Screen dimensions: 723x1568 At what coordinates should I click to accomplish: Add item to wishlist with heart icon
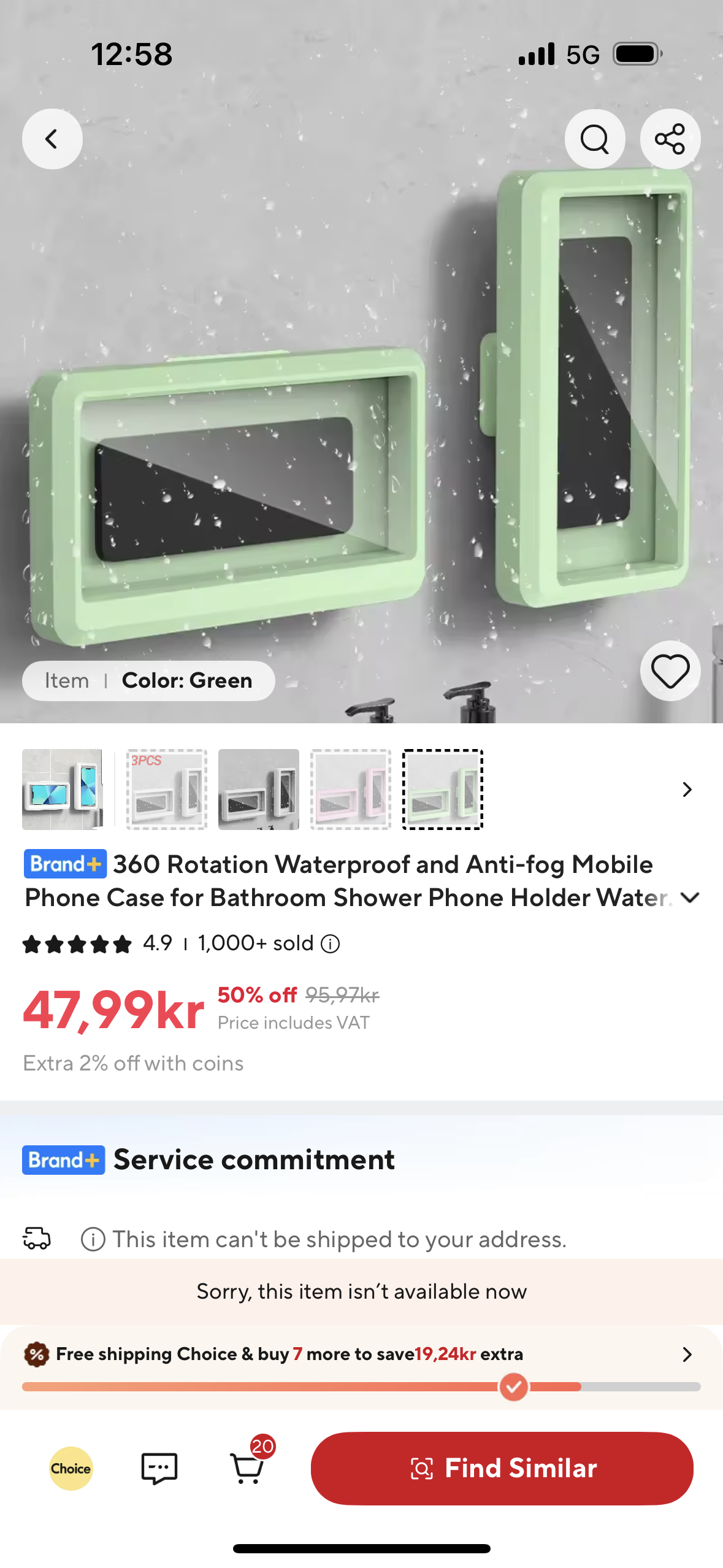coord(670,671)
